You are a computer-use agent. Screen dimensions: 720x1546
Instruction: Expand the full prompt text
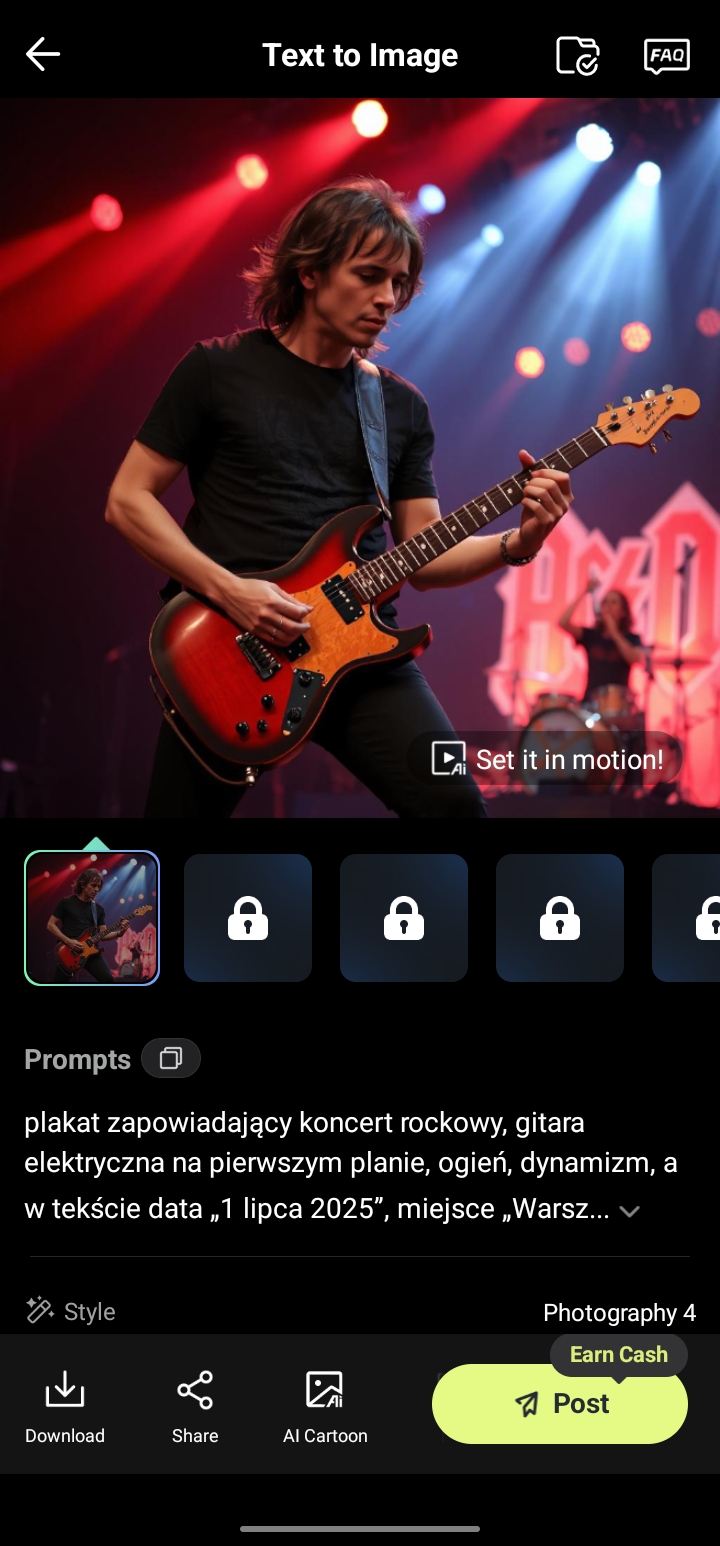pyautogui.click(x=629, y=1211)
